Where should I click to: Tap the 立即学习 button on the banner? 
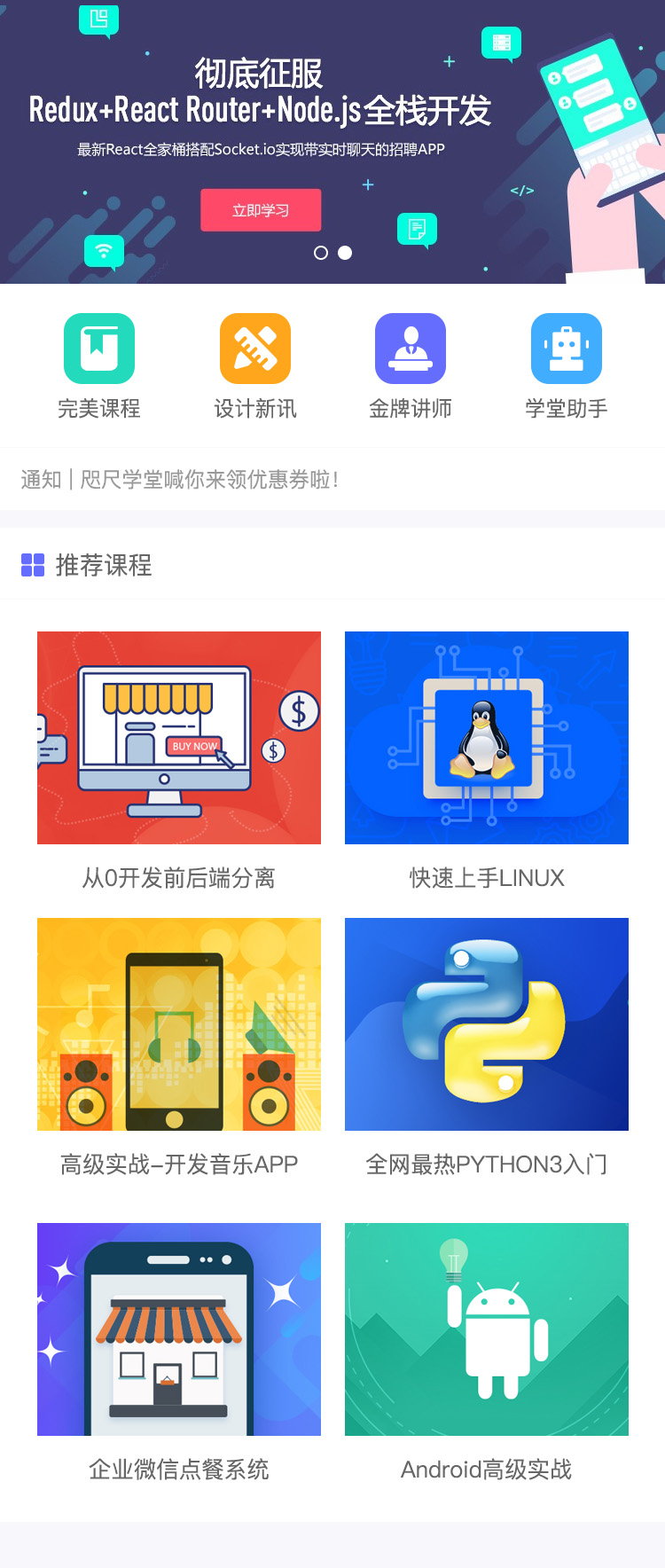(261, 210)
